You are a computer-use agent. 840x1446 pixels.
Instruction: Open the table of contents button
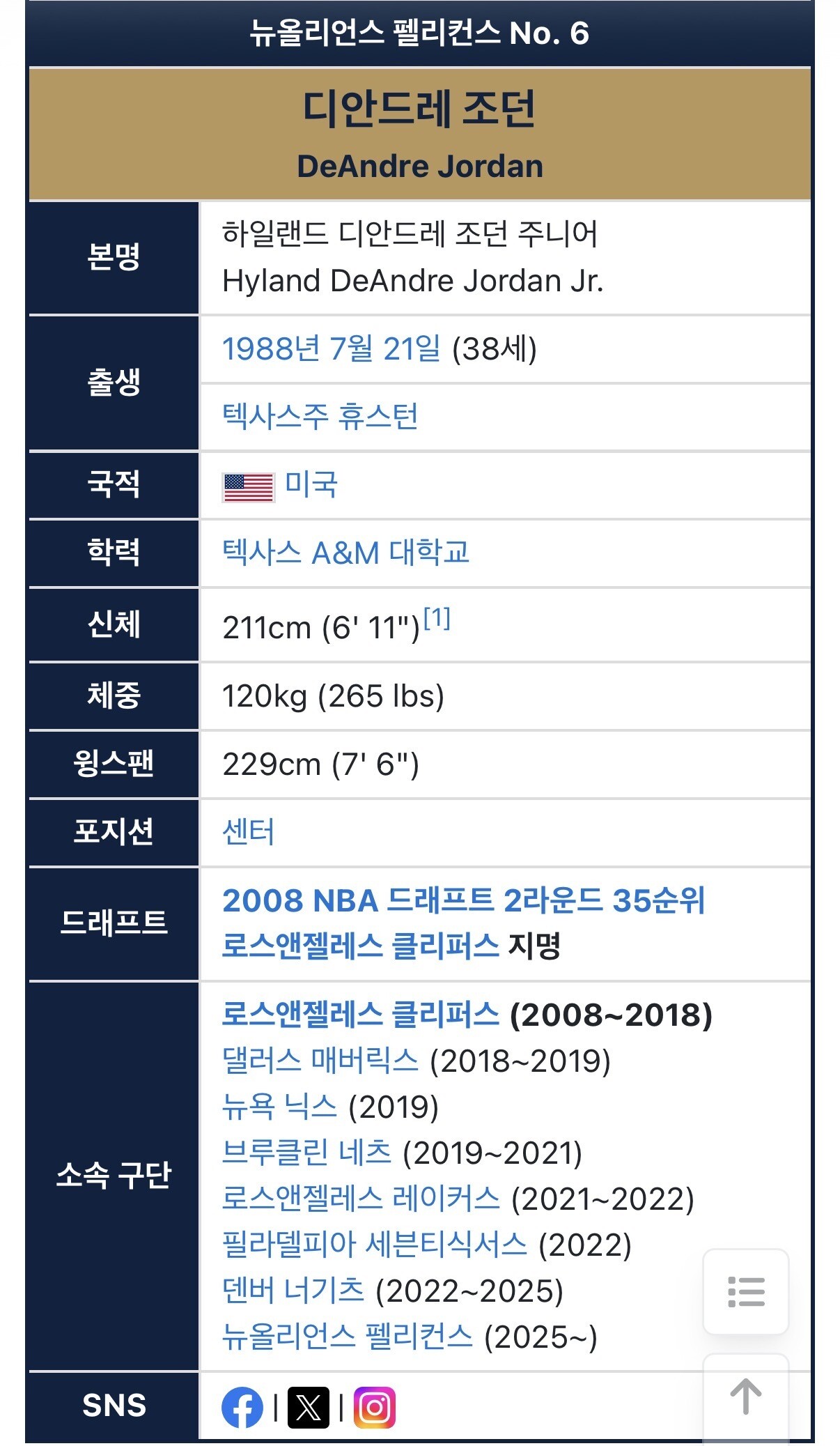click(x=746, y=1291)
